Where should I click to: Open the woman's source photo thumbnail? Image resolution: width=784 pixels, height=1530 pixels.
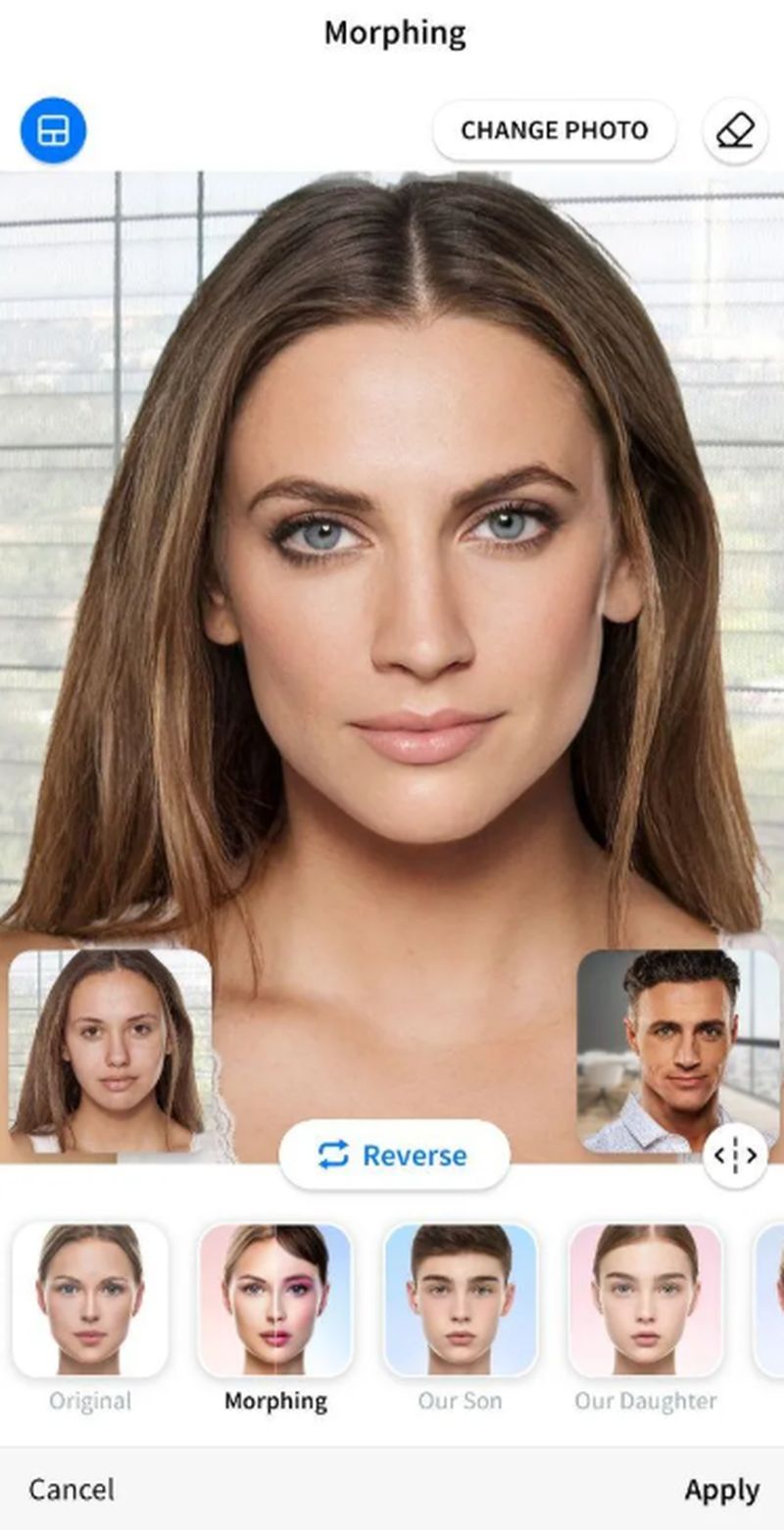pyautogui.click(x=110, y=1051)
